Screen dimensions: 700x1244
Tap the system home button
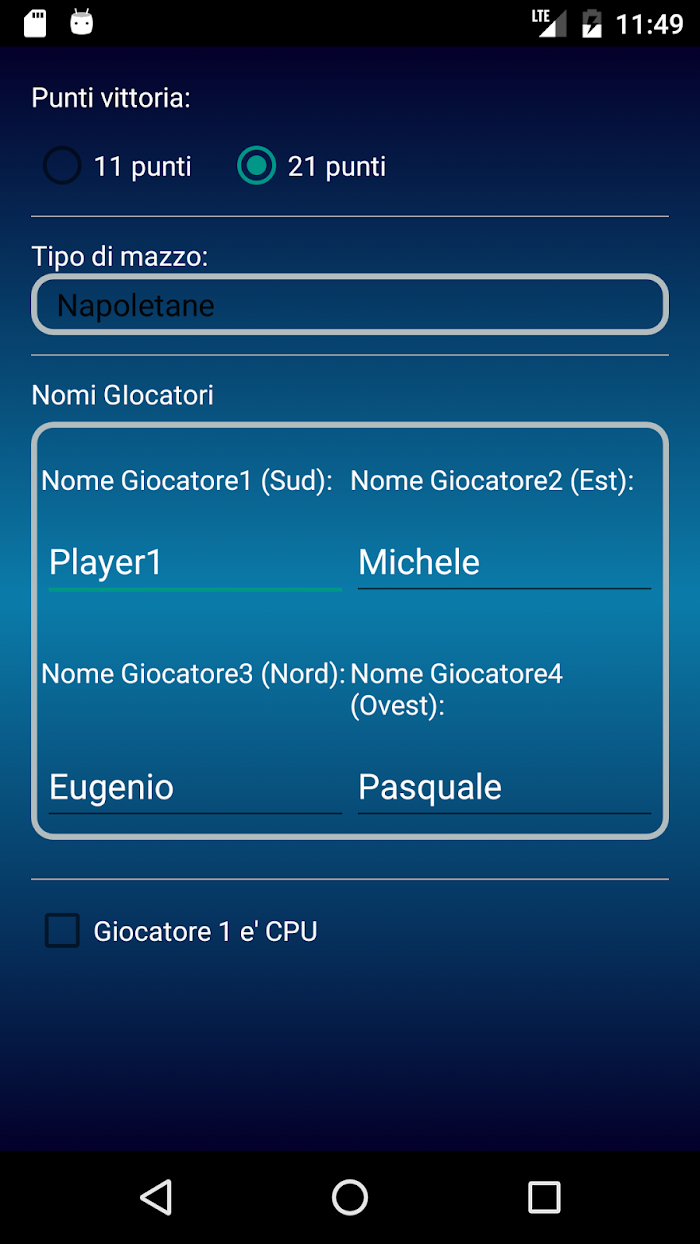coord(350,1197)
